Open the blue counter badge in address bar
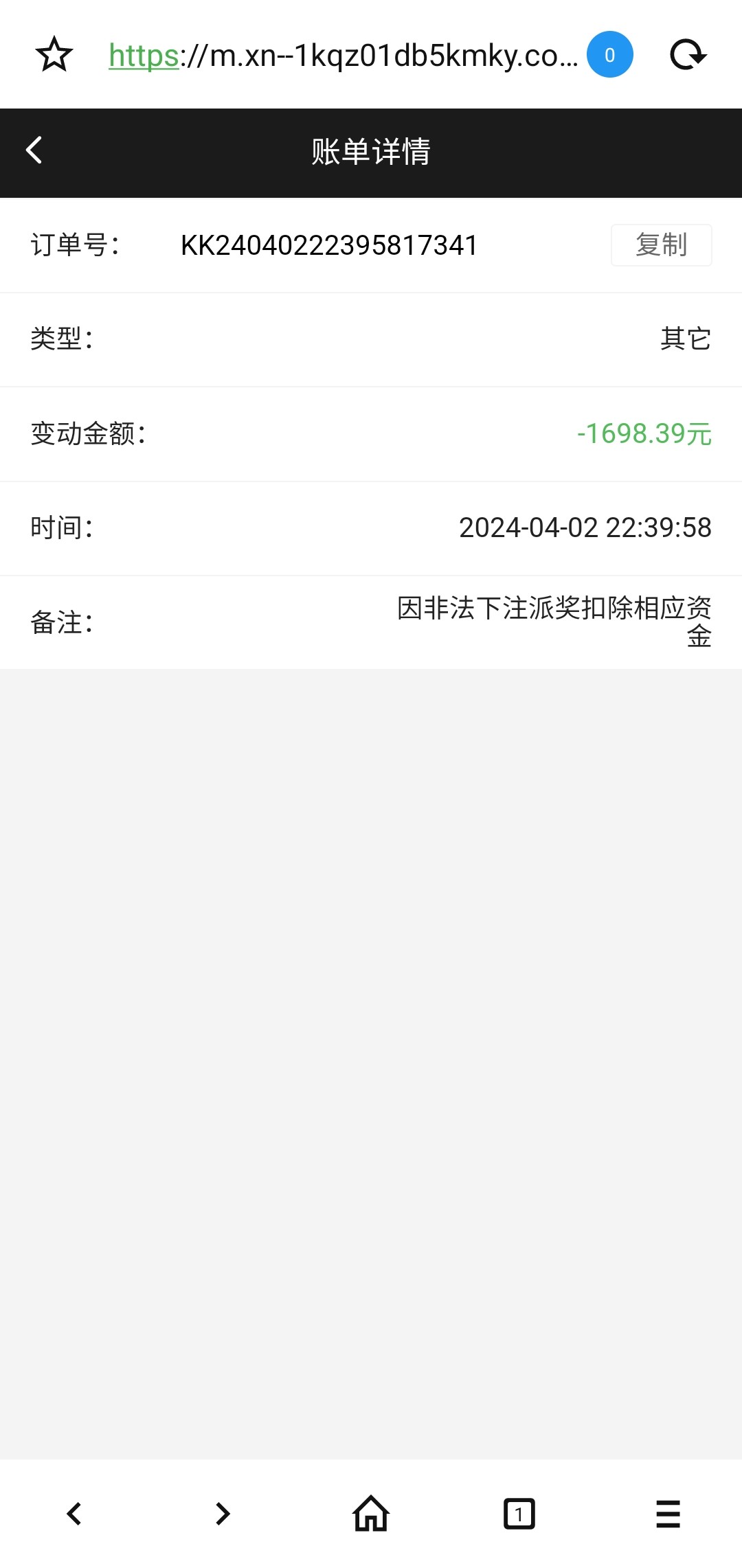The width and height of the screenshot is (742, 1568). pyautogui.click(x=609, y=55)
